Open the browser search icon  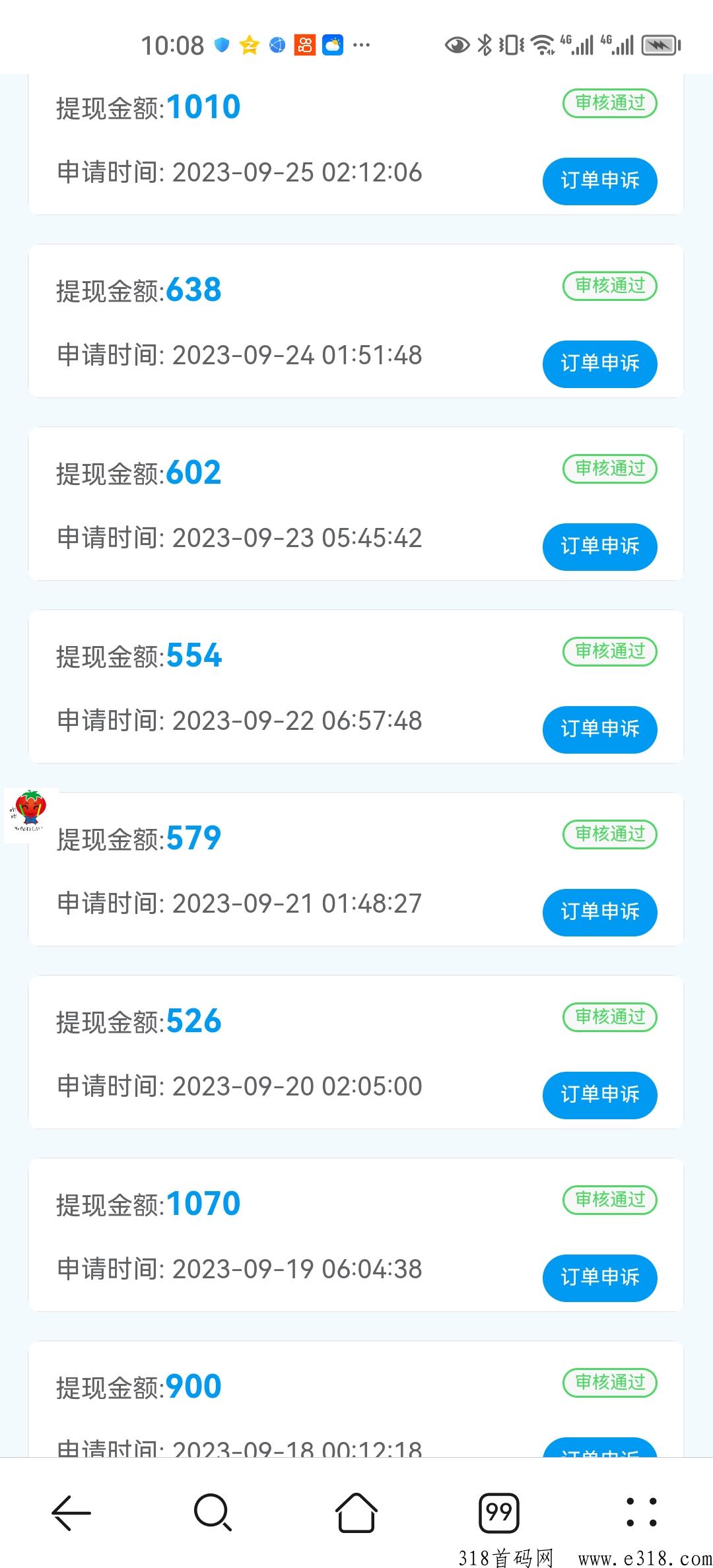(x=213, y=1512)
